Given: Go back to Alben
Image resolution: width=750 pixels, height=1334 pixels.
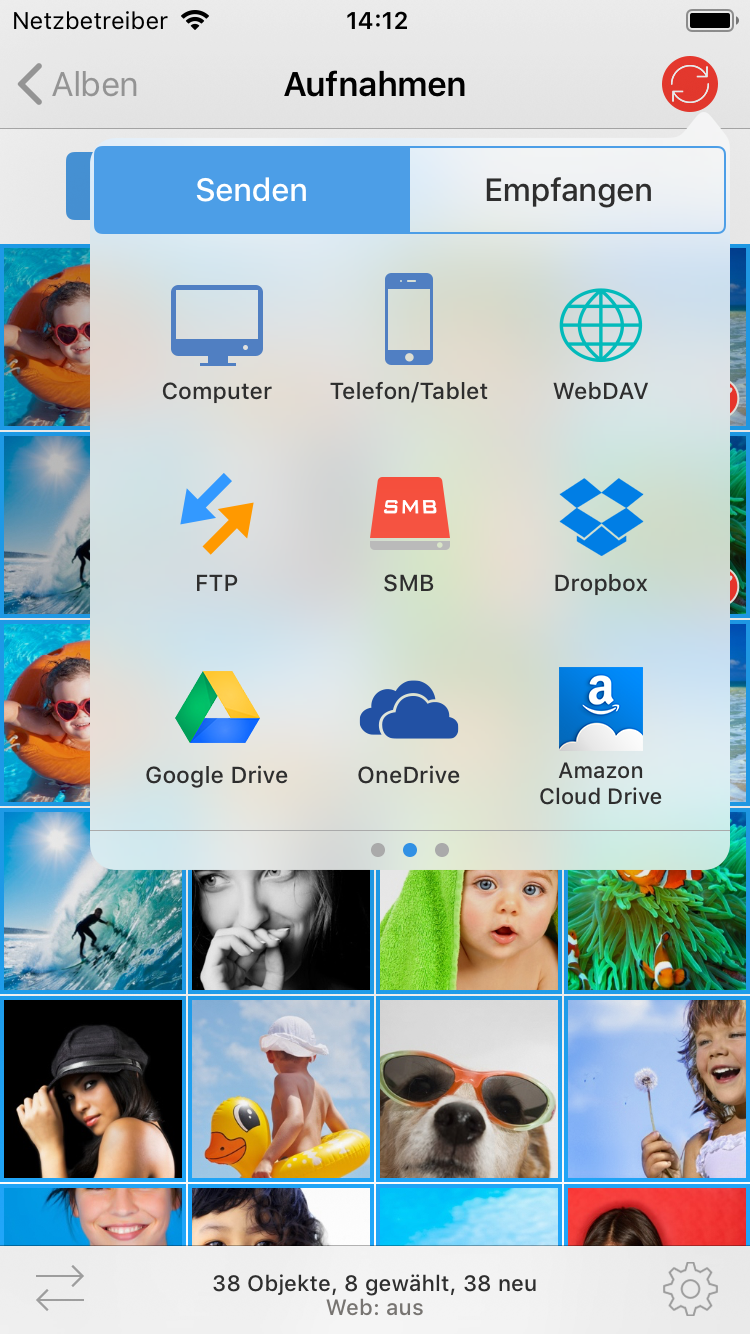Looking at the screenshot, I should click(x=78, y=85).
